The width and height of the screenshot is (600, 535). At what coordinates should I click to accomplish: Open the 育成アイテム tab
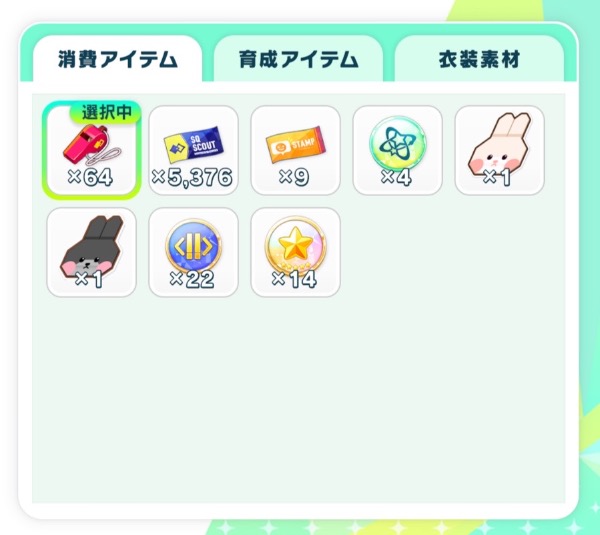coord(298,60)
